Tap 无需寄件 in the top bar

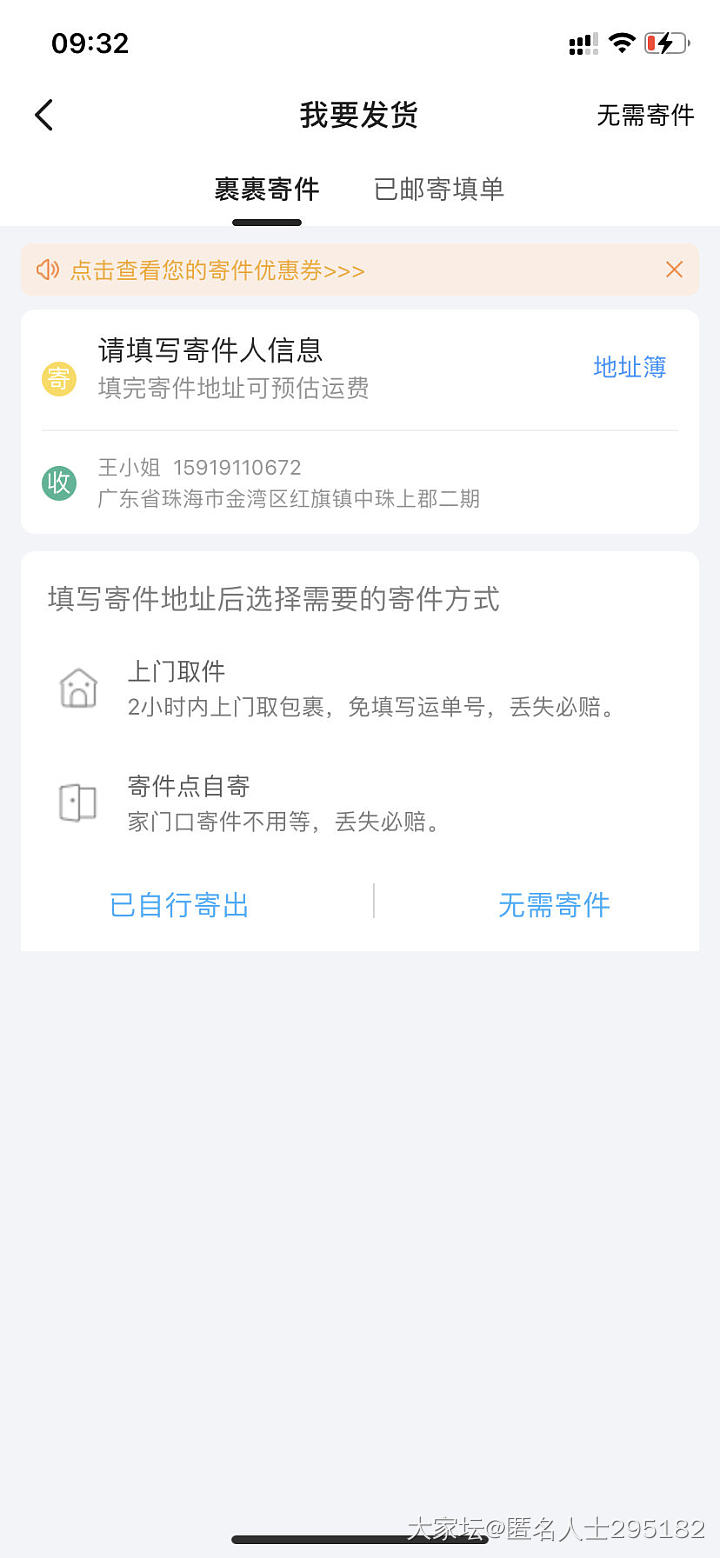[645, 116]
